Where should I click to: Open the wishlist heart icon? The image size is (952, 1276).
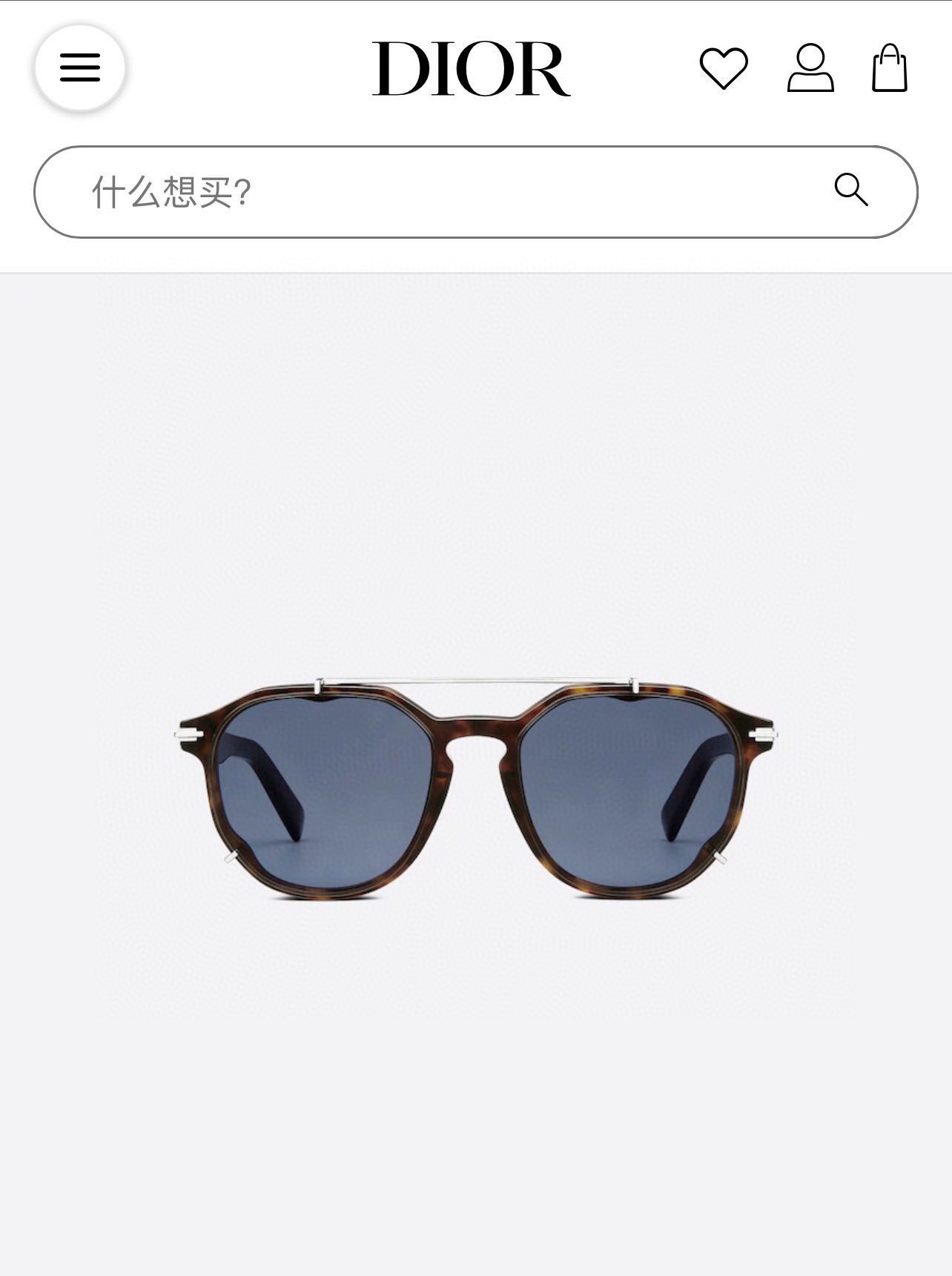point(724,68)
